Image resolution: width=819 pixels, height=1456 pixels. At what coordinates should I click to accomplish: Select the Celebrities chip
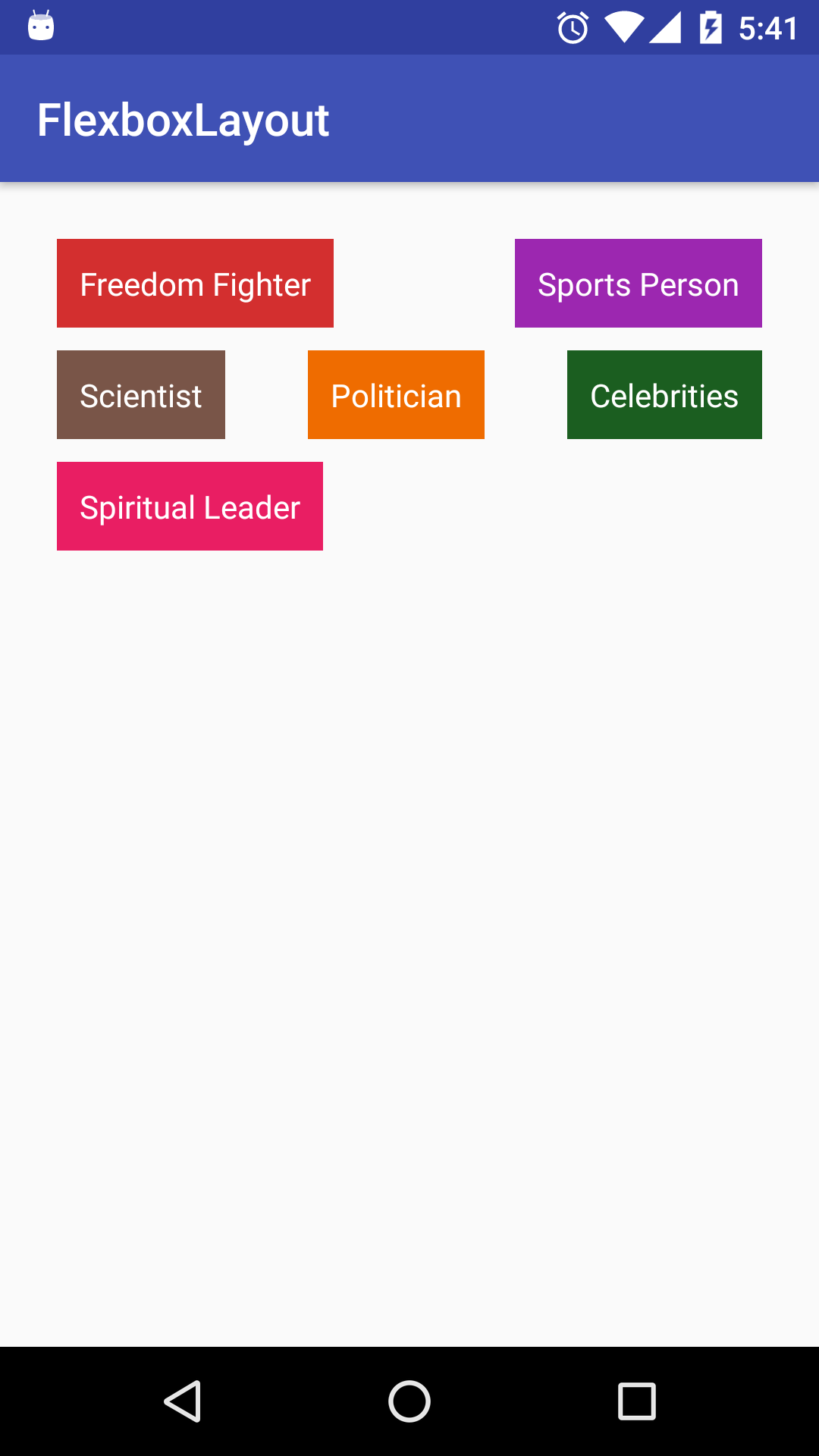coord(664,395)
